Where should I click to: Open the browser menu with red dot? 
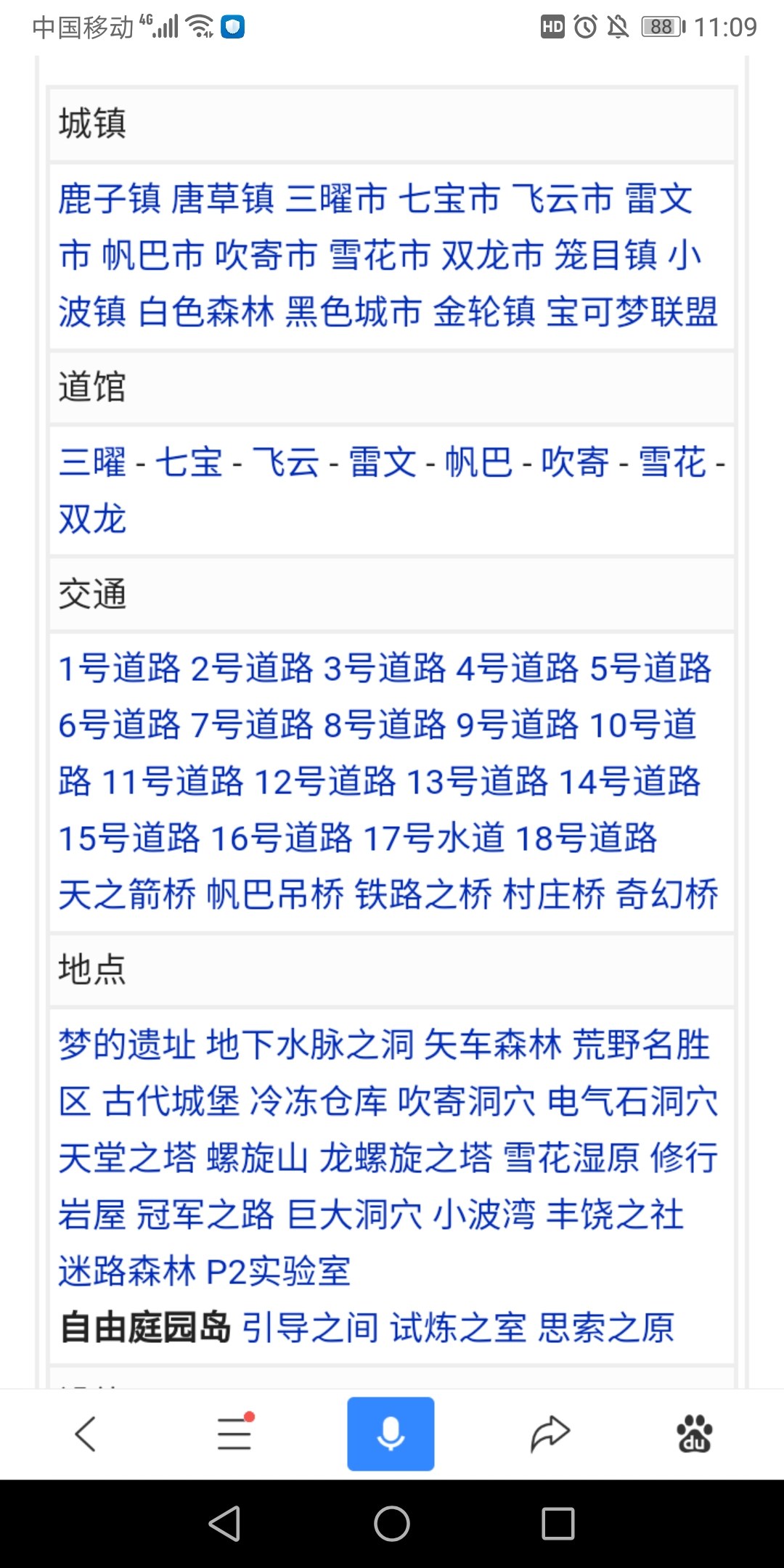tap(235, 1434)
